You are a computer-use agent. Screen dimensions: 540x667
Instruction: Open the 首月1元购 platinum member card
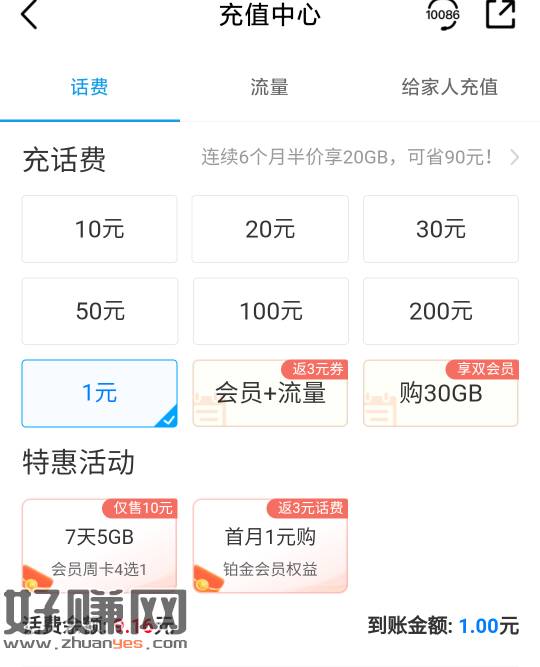[270, 545]
